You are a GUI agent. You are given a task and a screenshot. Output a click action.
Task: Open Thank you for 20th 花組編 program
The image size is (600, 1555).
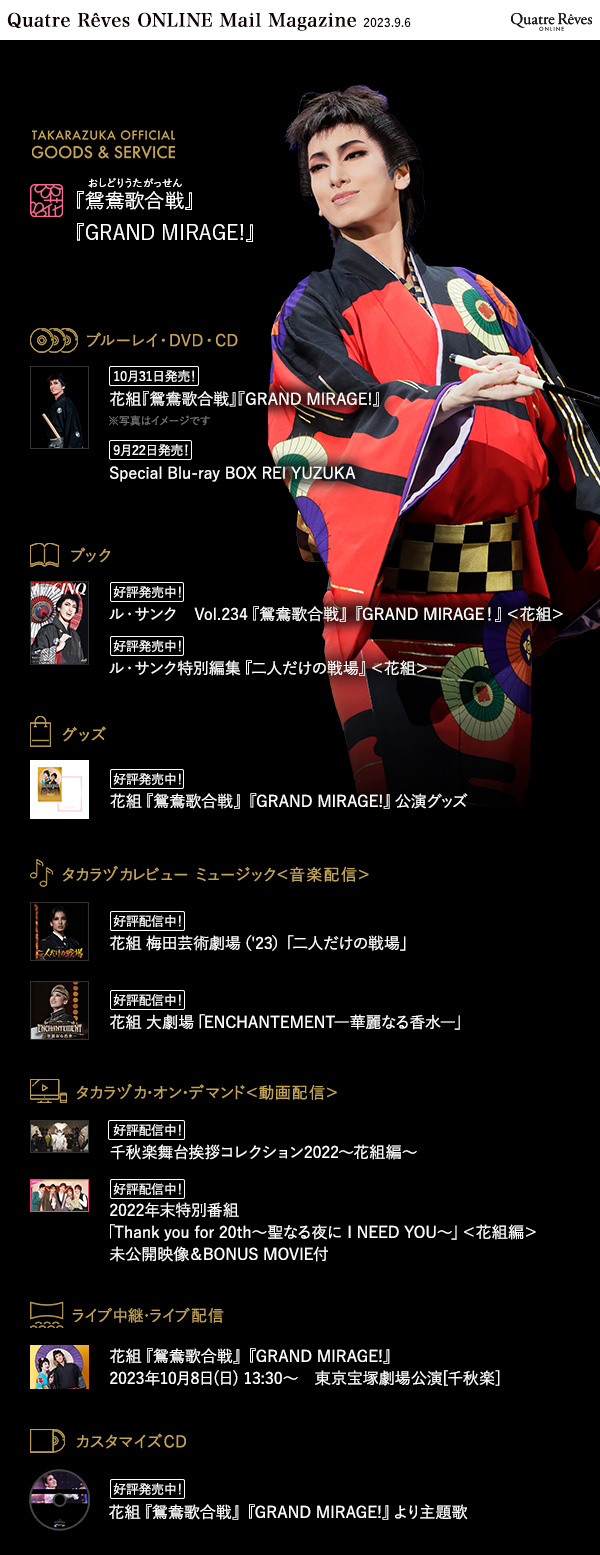click(x=322, y=1232)
